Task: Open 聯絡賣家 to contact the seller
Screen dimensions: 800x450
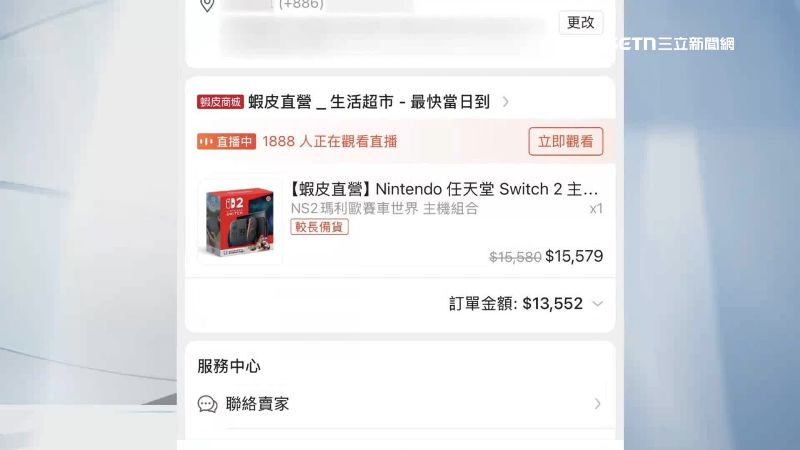Action: tap(400, 404)
